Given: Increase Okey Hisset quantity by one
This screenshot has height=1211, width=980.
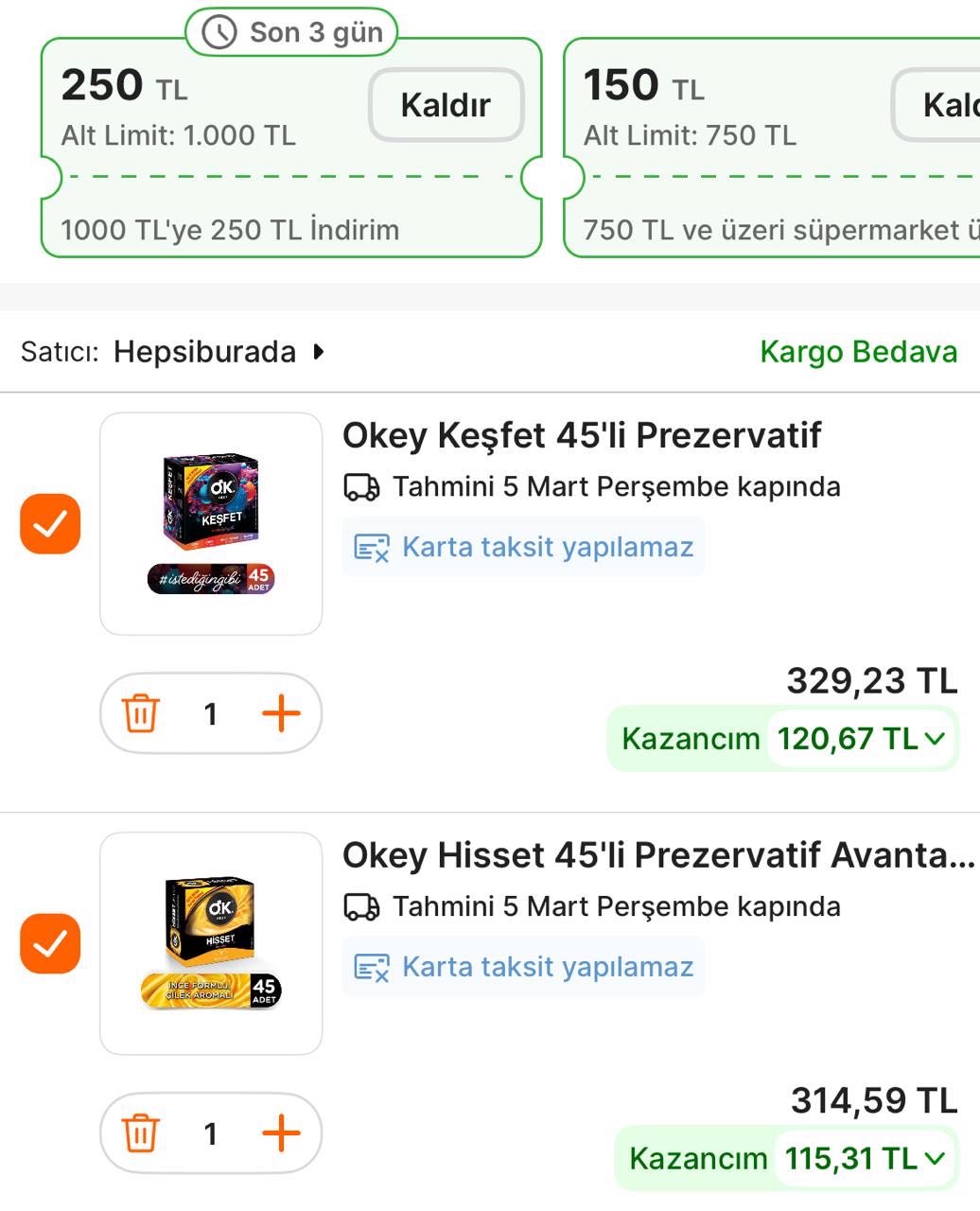Looking at the screenshot, I should point(281,1133).
